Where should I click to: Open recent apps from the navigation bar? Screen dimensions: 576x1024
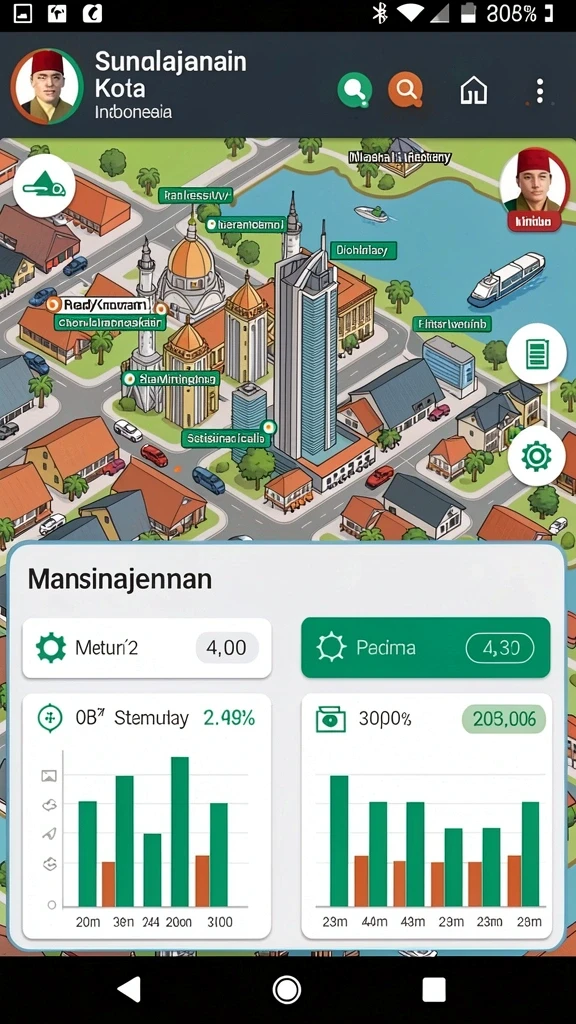[x=434, y=989]
